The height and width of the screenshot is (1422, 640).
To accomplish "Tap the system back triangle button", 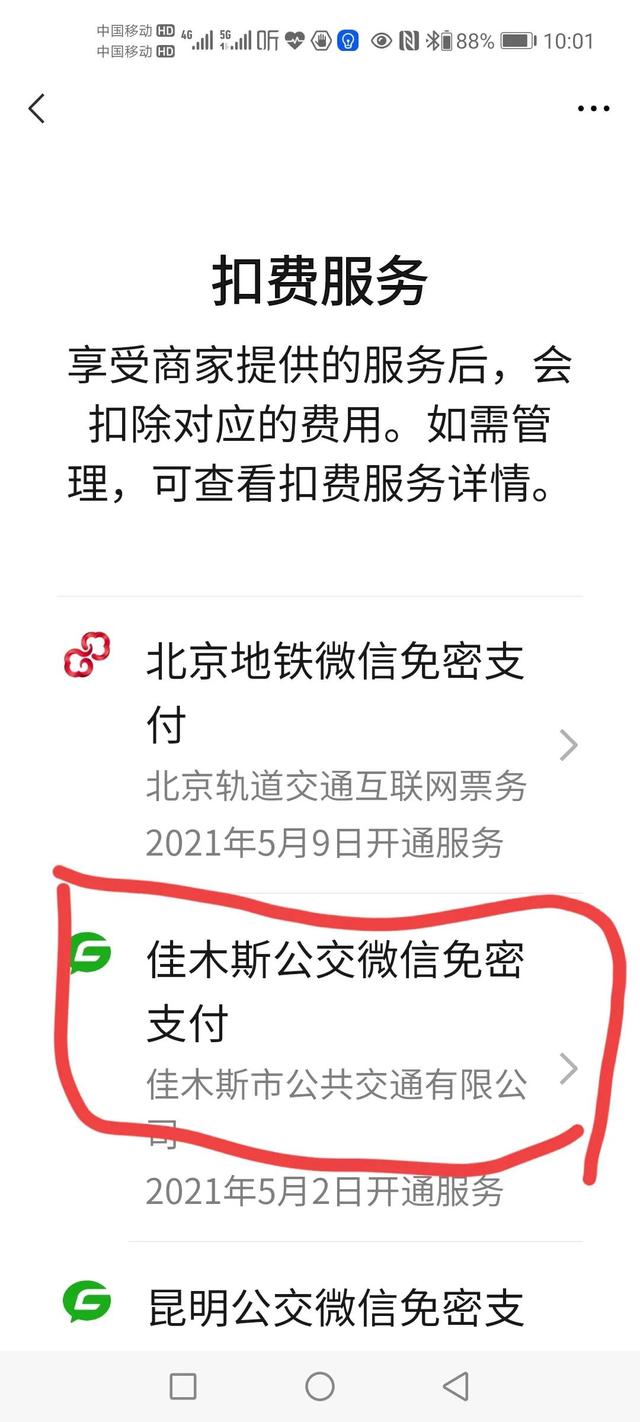I will tap(456, 1385).
